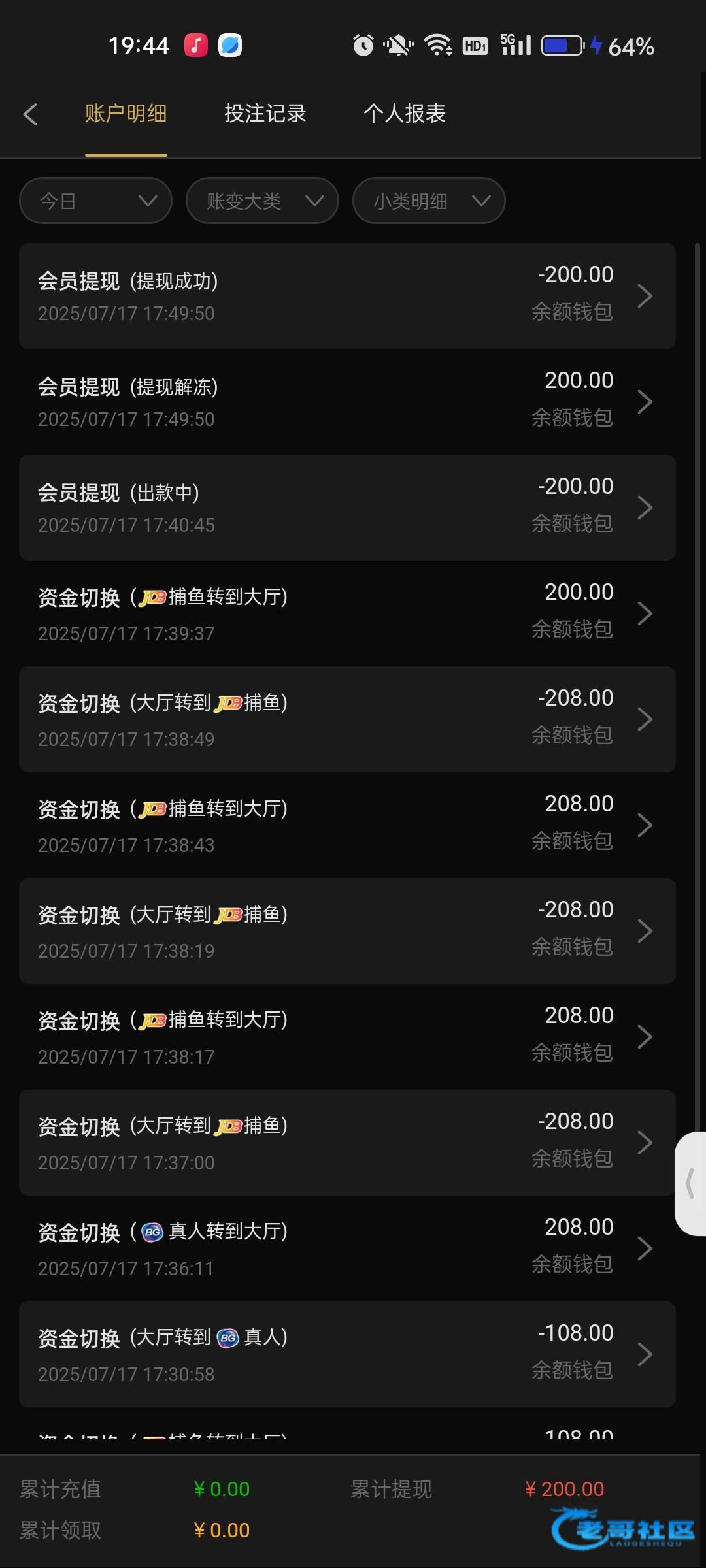This screenshot has height=1568, width=706.
Task: Open the 17:38:19 transfer record
Action: [346, 931]
